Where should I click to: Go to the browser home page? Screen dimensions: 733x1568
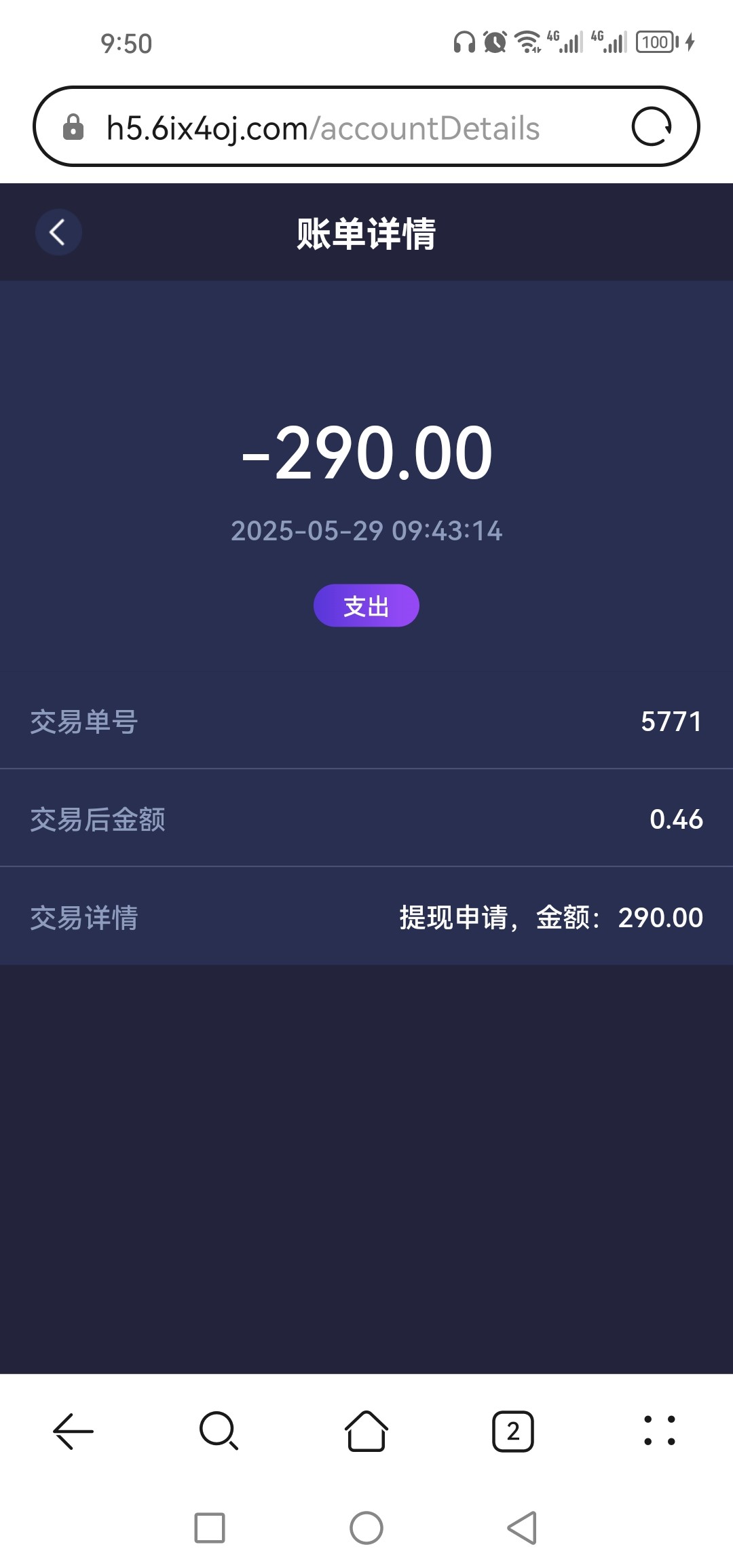click(366, 1431)
